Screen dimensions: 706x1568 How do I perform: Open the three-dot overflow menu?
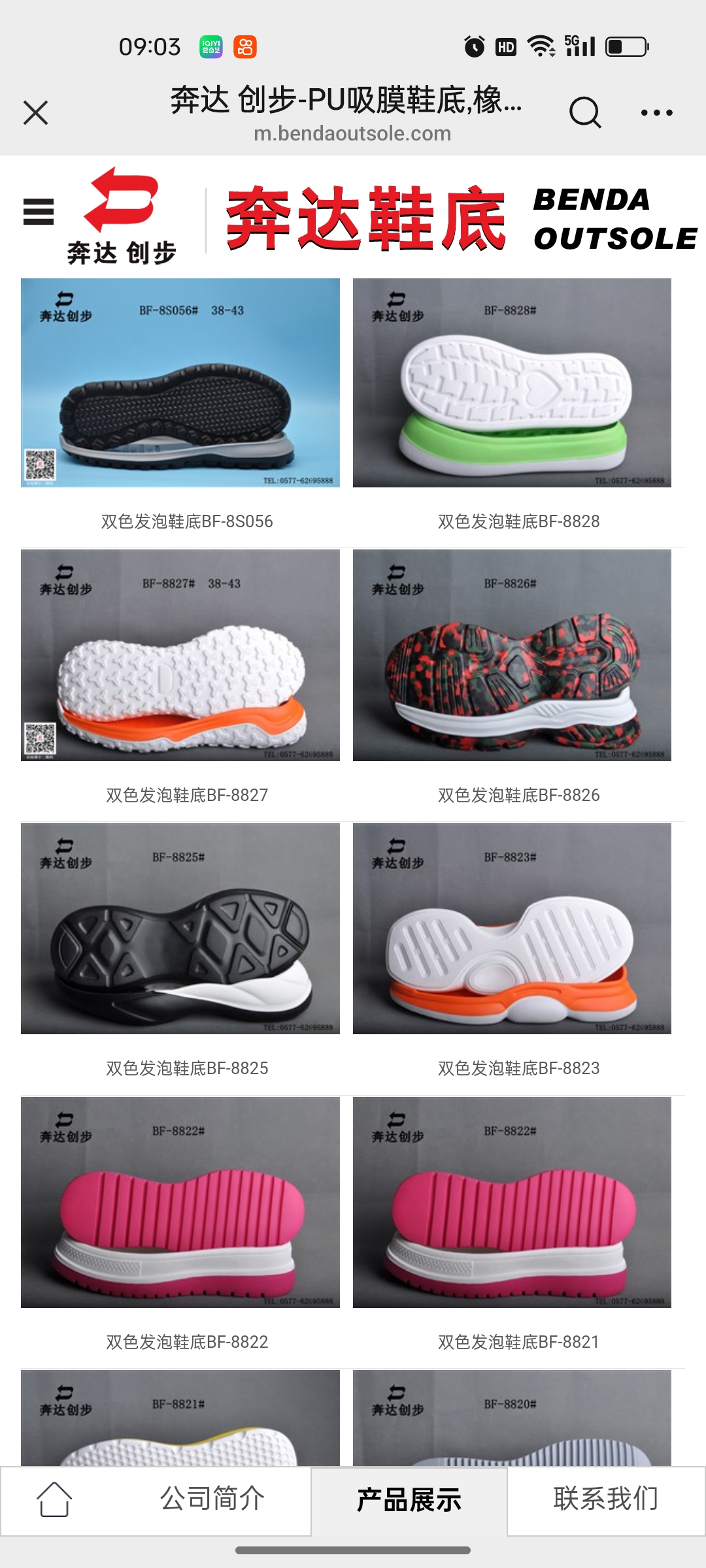656,112
